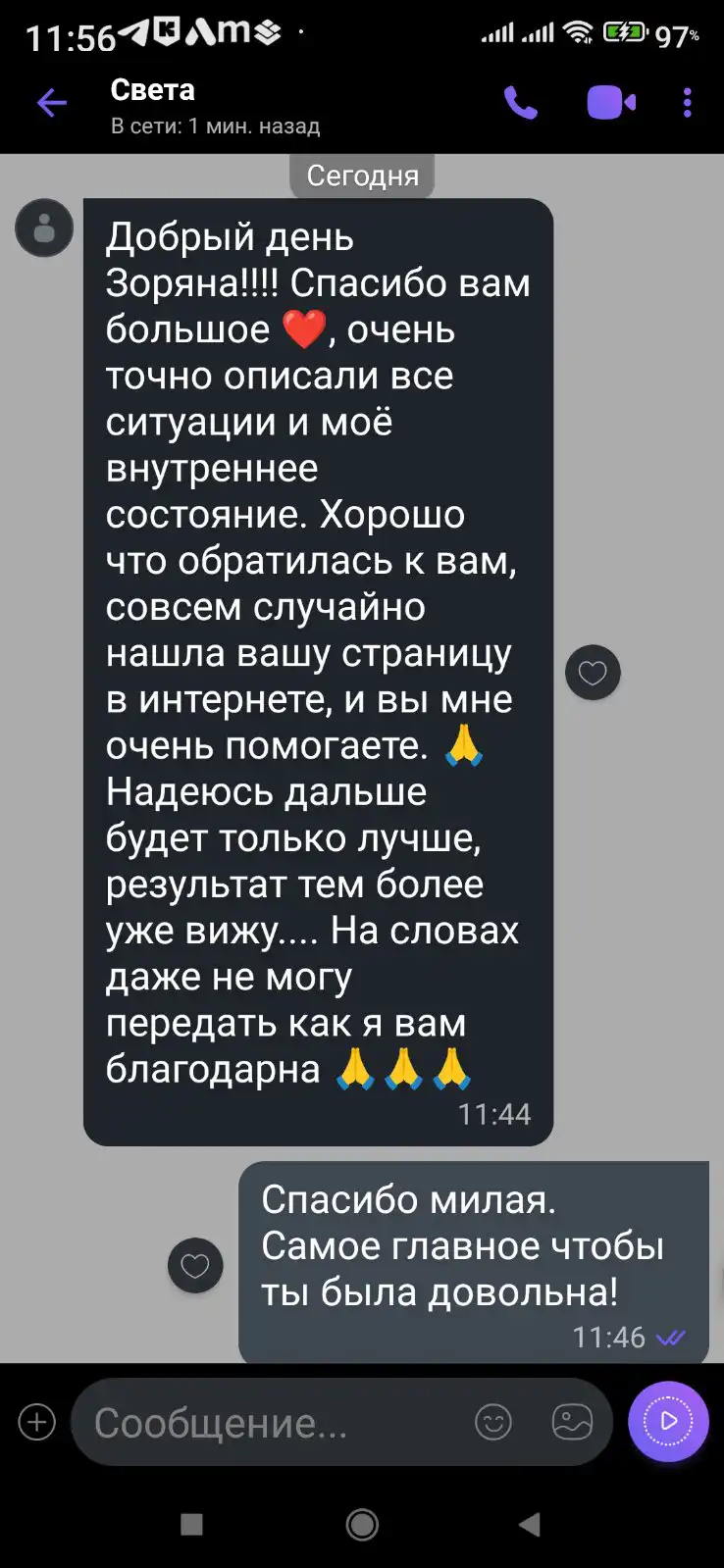Start a video call with Света
The image size is (724, 1568).
tap(610, 103)
